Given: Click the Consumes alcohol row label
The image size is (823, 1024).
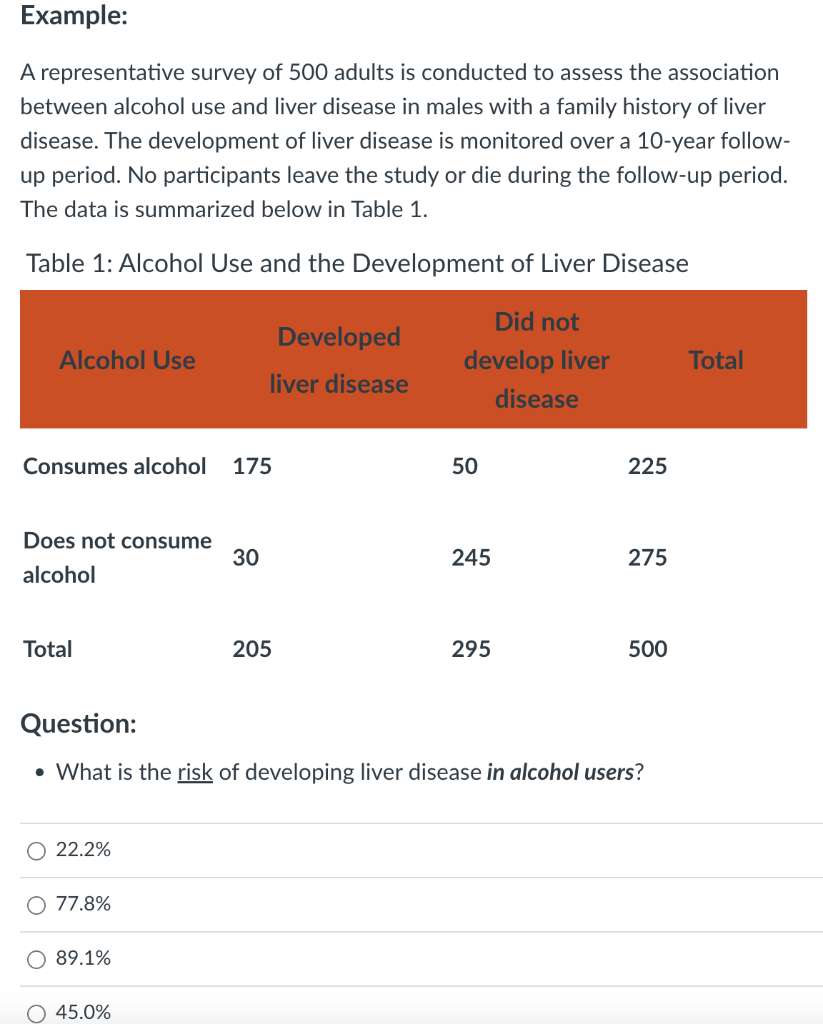Looking at the screenshot, I should pos(114,466).
